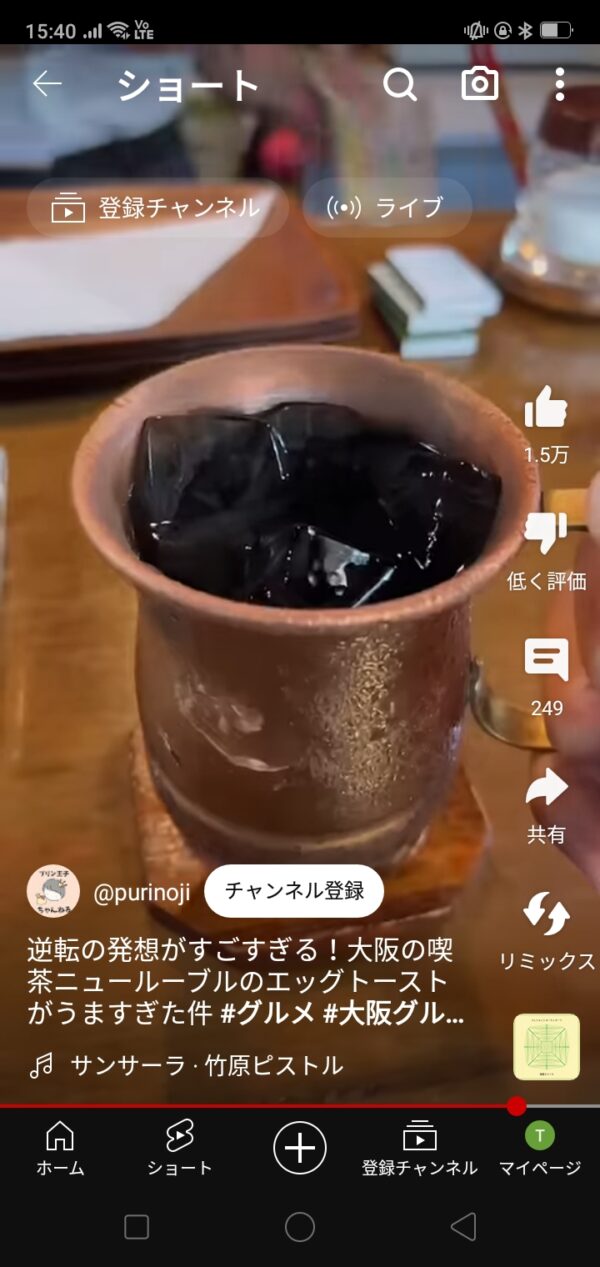Open the @purinoji channel
Image resolution: width=600 pixels, height=1267 pixels.
(x=142, y=892)
